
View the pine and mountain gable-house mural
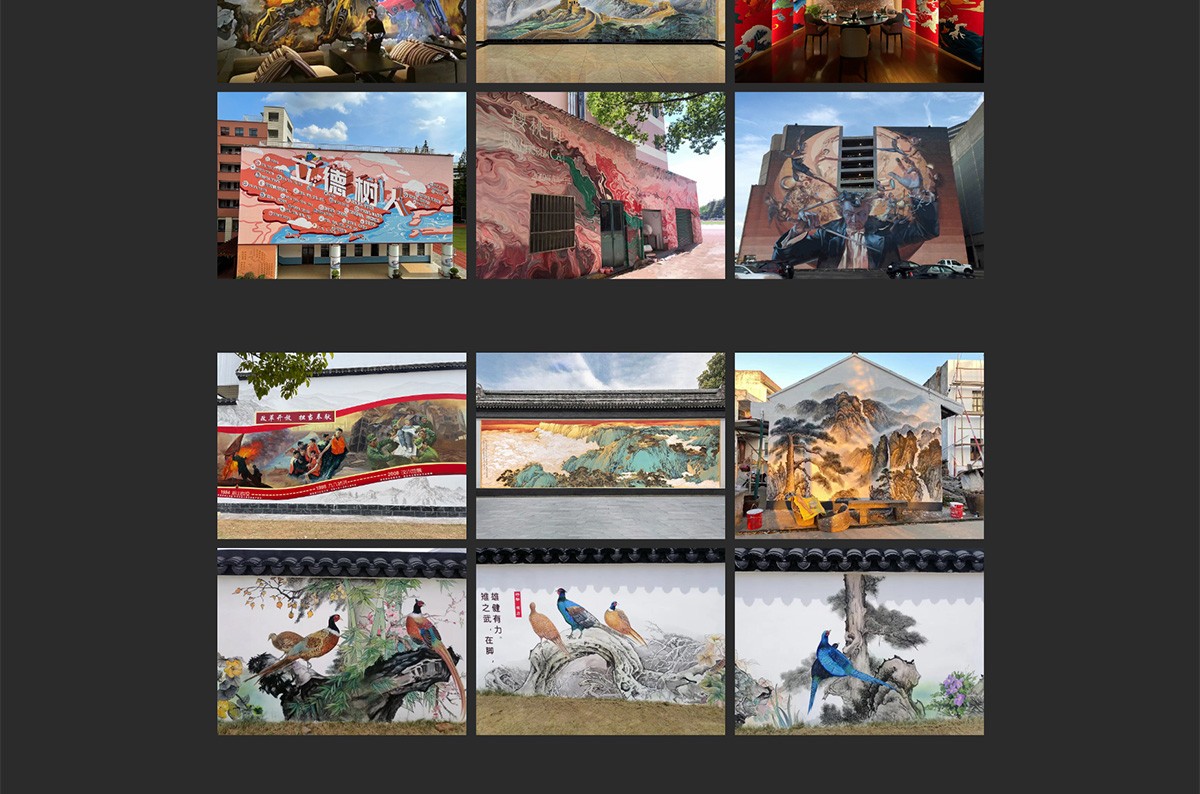pos(859,445)
